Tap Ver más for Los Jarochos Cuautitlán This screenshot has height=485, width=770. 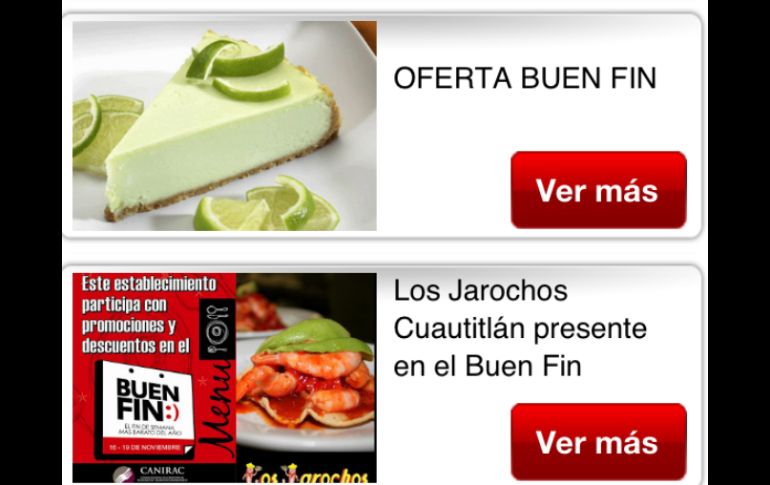click(x=598, y=441)
